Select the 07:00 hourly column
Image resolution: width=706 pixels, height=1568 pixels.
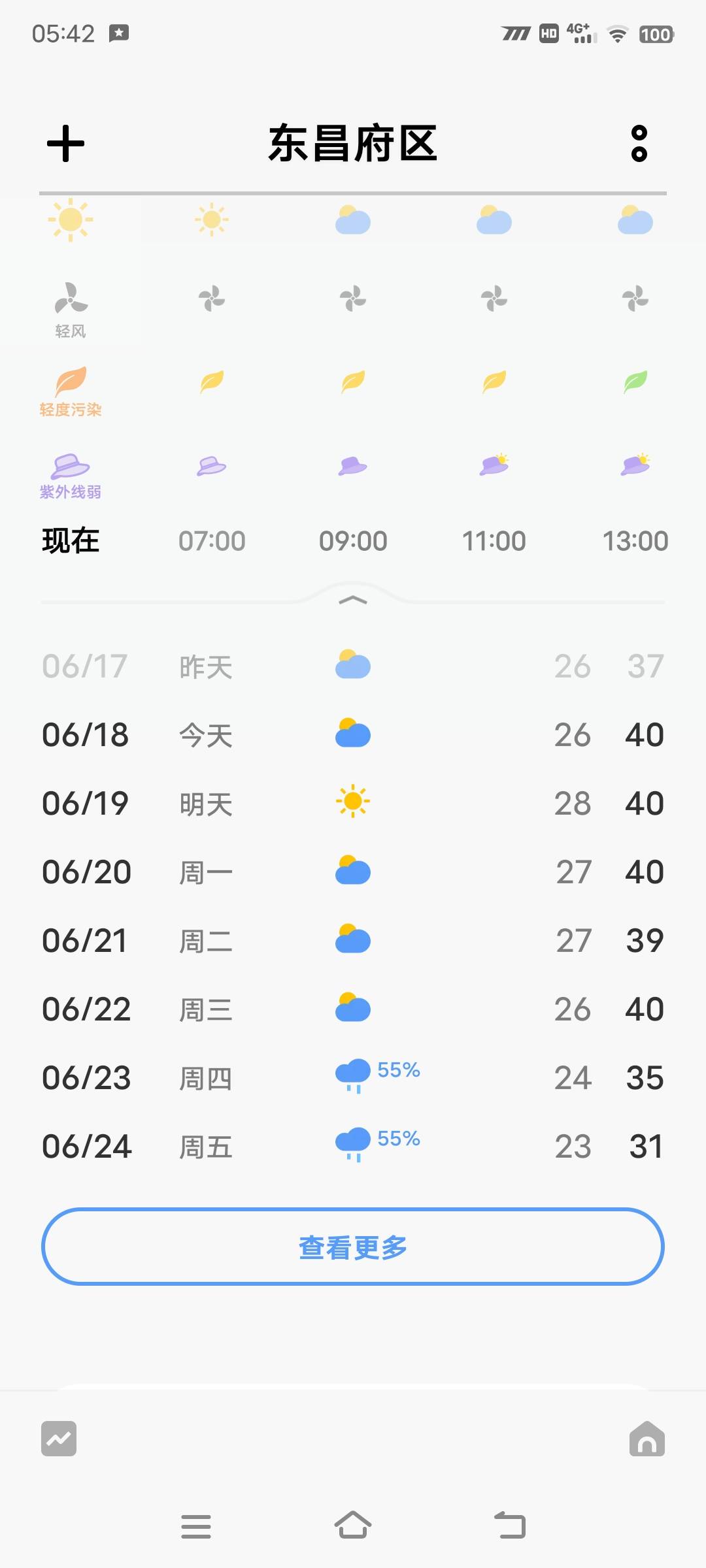(212, 541)
